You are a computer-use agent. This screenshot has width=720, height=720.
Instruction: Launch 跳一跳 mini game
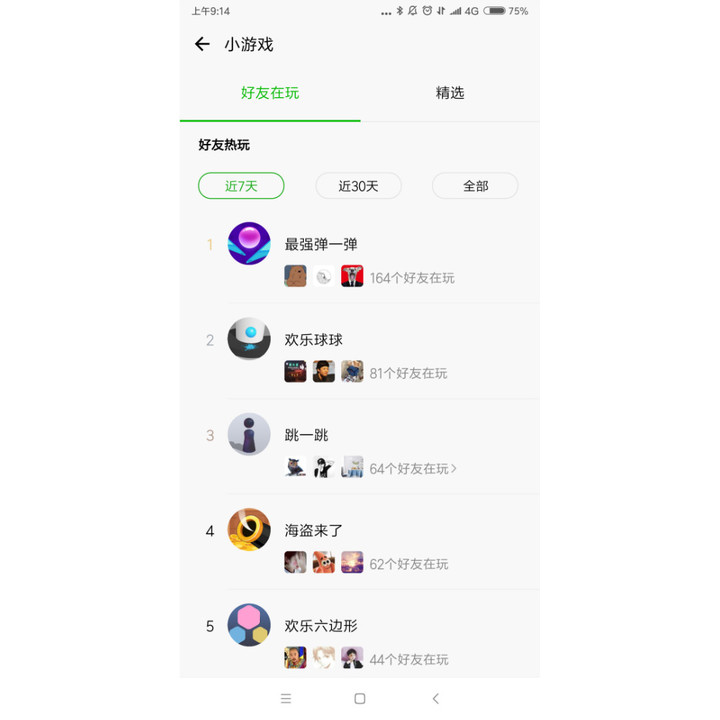(x=307, y=435)
